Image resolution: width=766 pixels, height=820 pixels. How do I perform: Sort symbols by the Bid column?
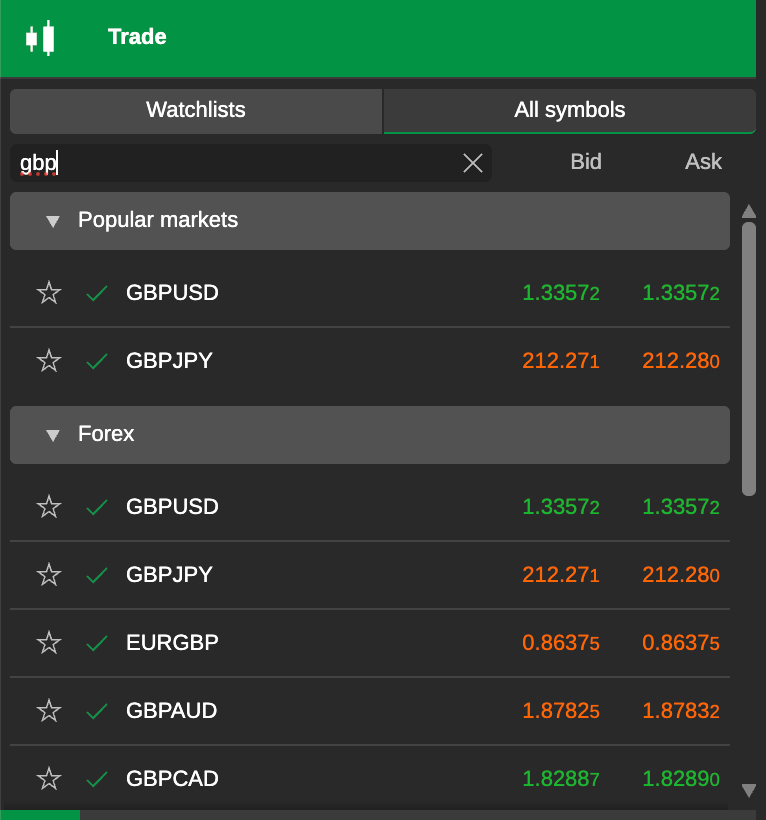586,162
